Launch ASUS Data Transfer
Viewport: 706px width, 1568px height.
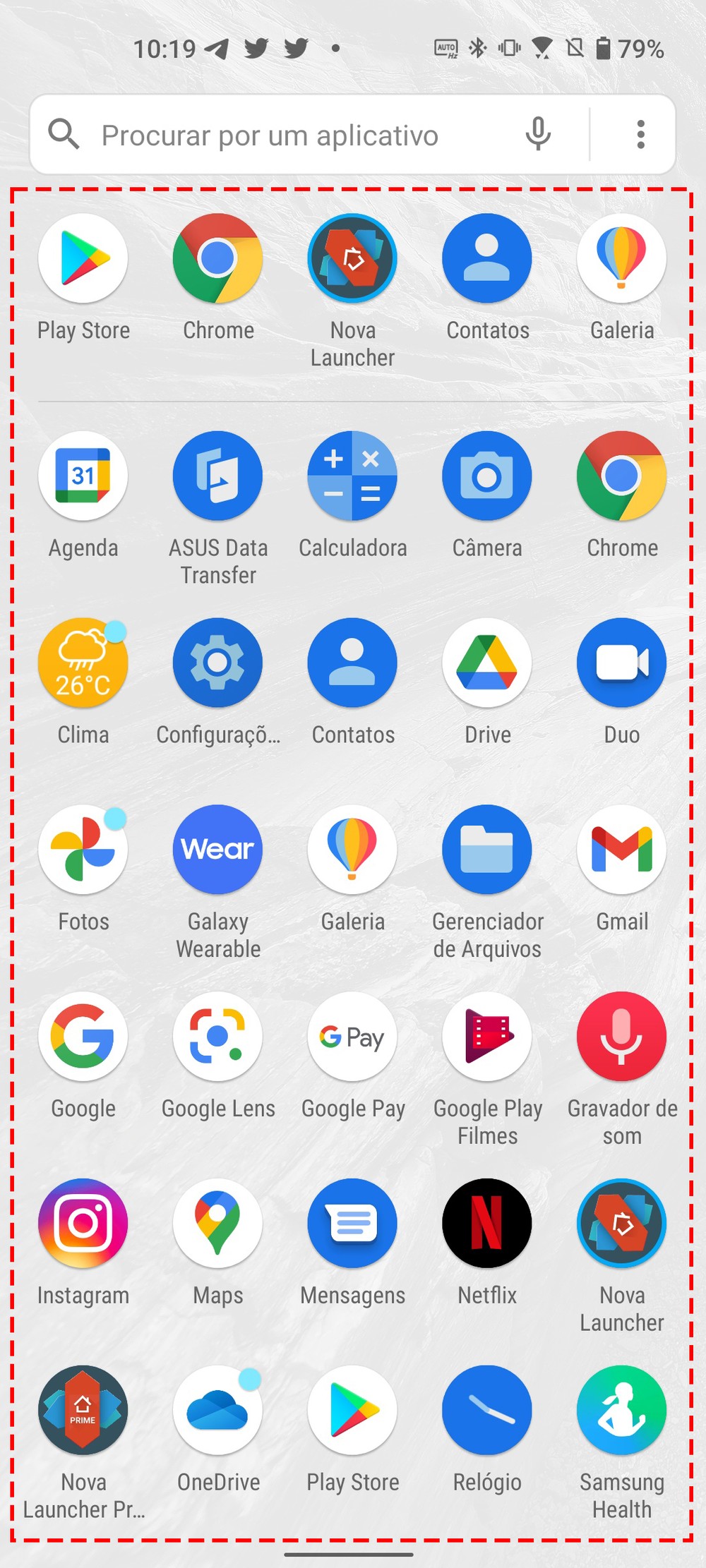tap(218, 476)
